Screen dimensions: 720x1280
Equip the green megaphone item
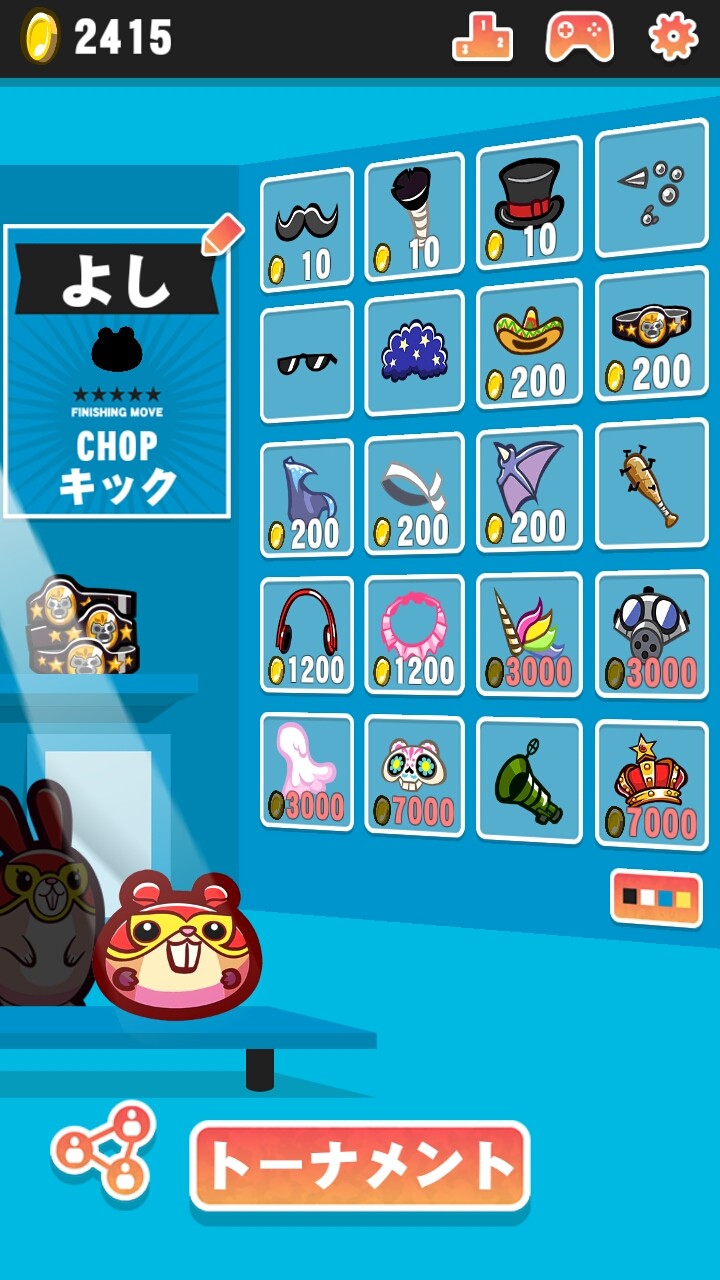click(529, 780)
